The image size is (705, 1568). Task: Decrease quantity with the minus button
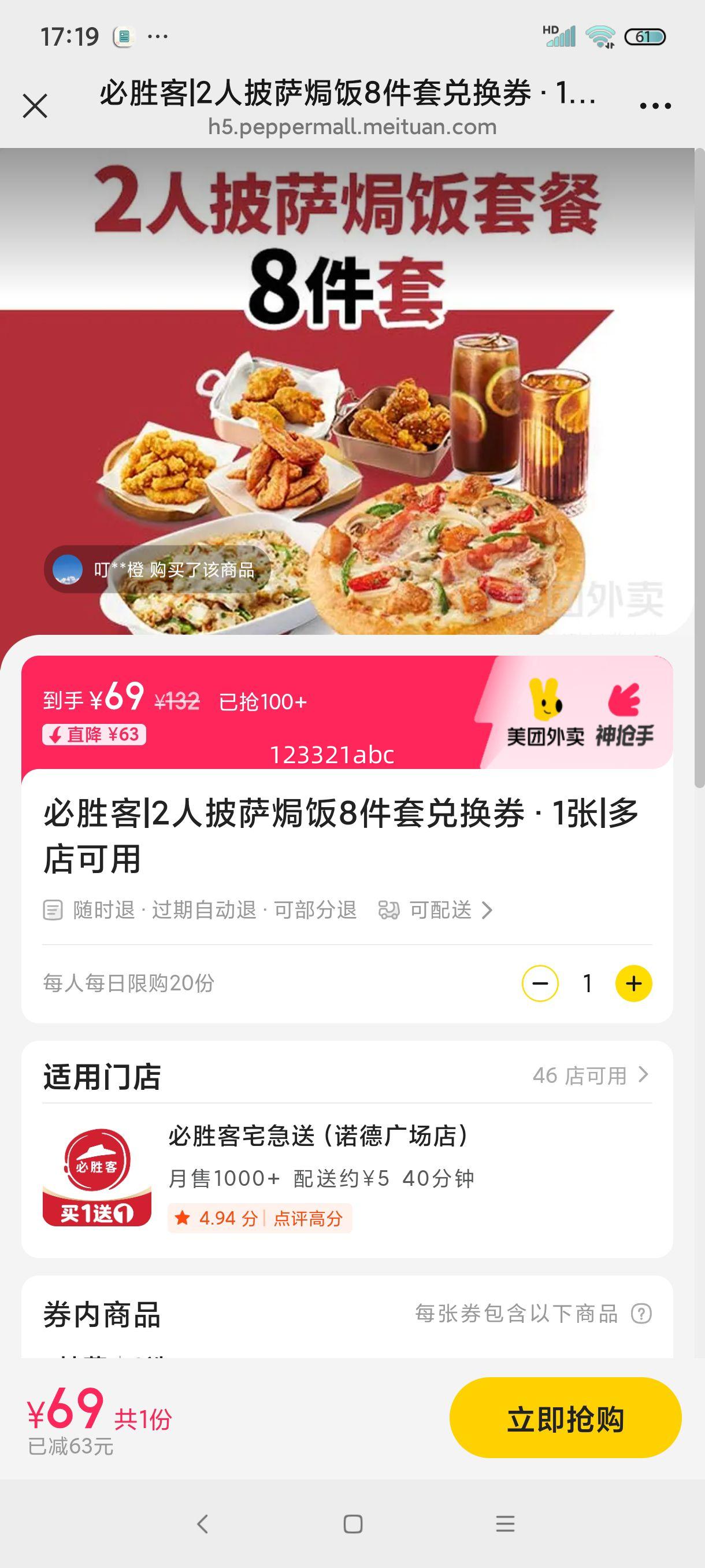click(541, 983)
